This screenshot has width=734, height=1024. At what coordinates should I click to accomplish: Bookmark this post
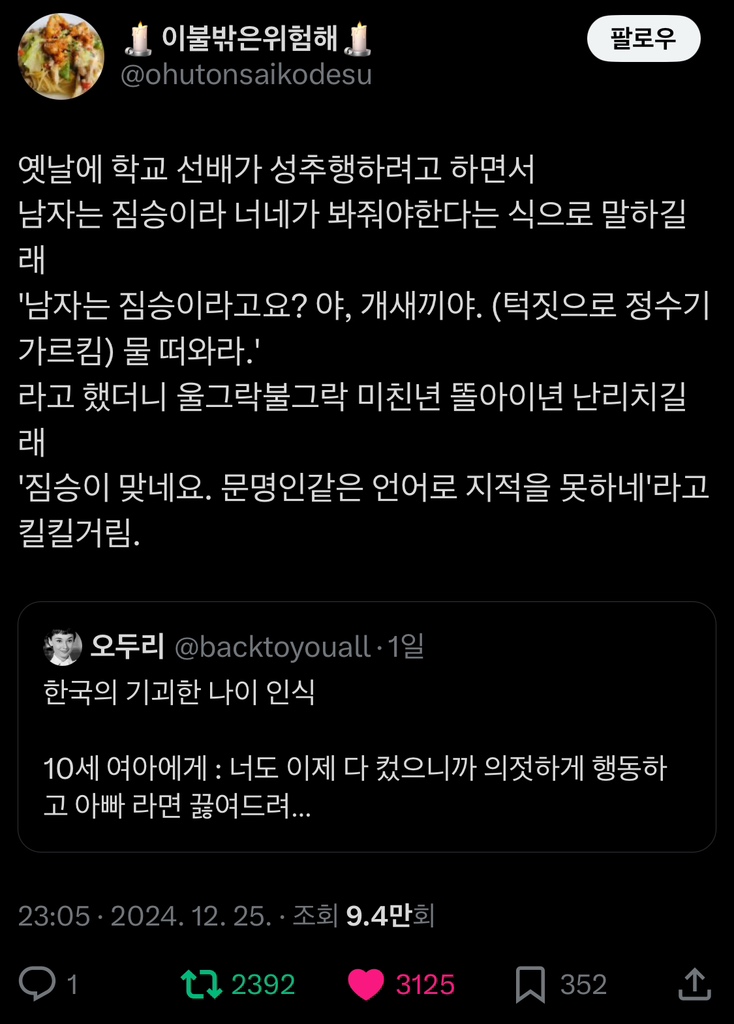[x=529, y=984]
